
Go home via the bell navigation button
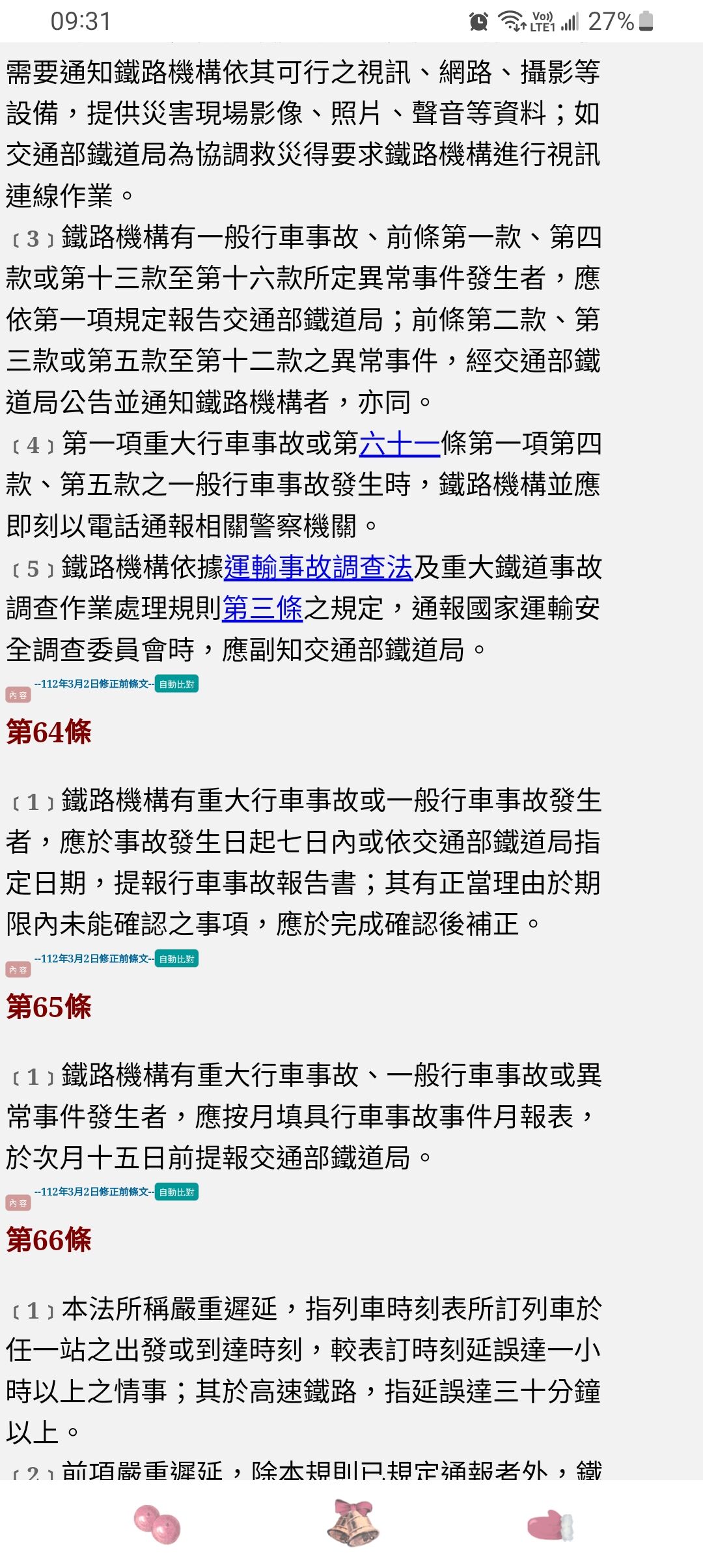(352, 1523)
